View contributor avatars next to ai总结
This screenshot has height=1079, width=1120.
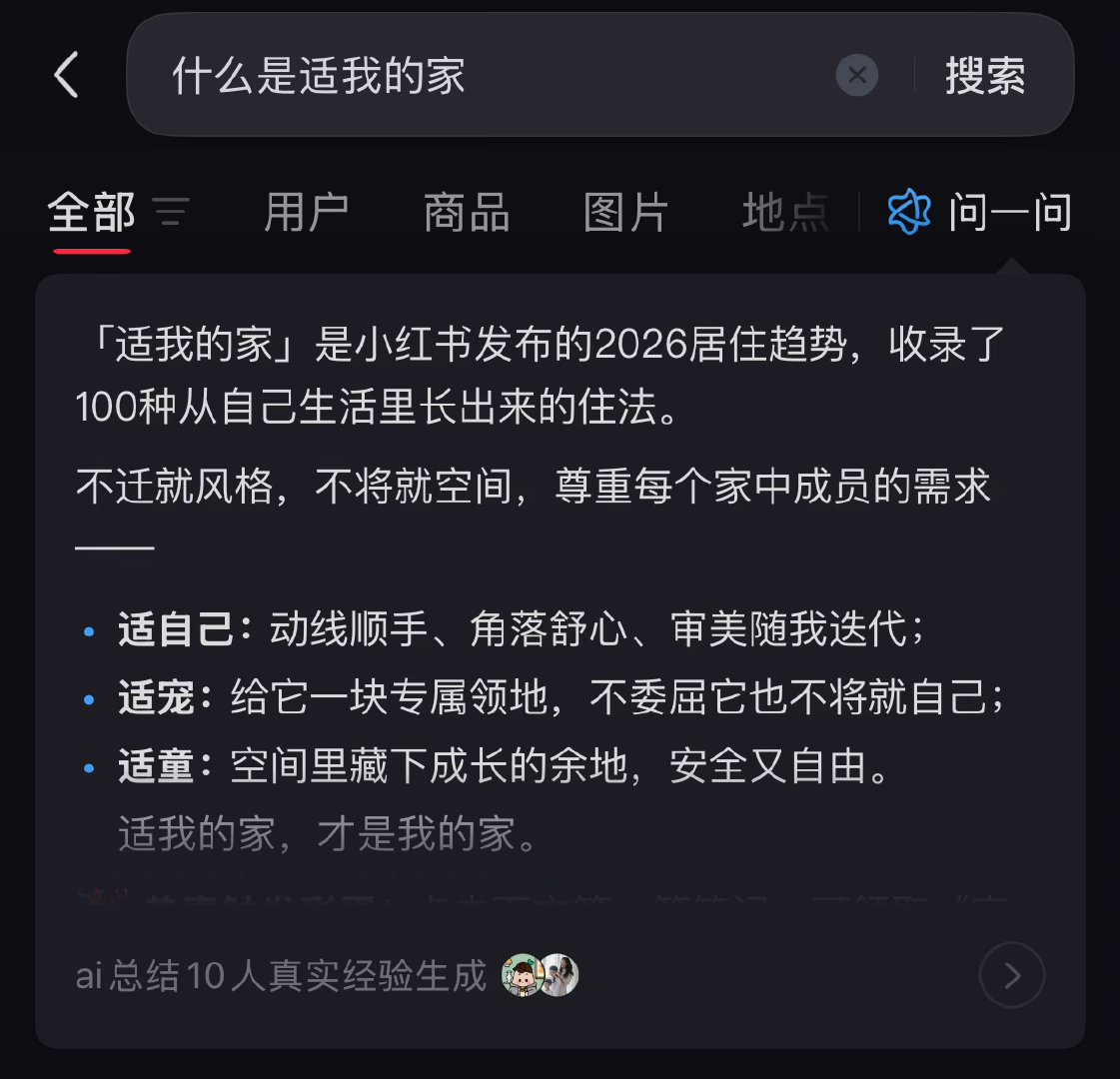(540, 975)
